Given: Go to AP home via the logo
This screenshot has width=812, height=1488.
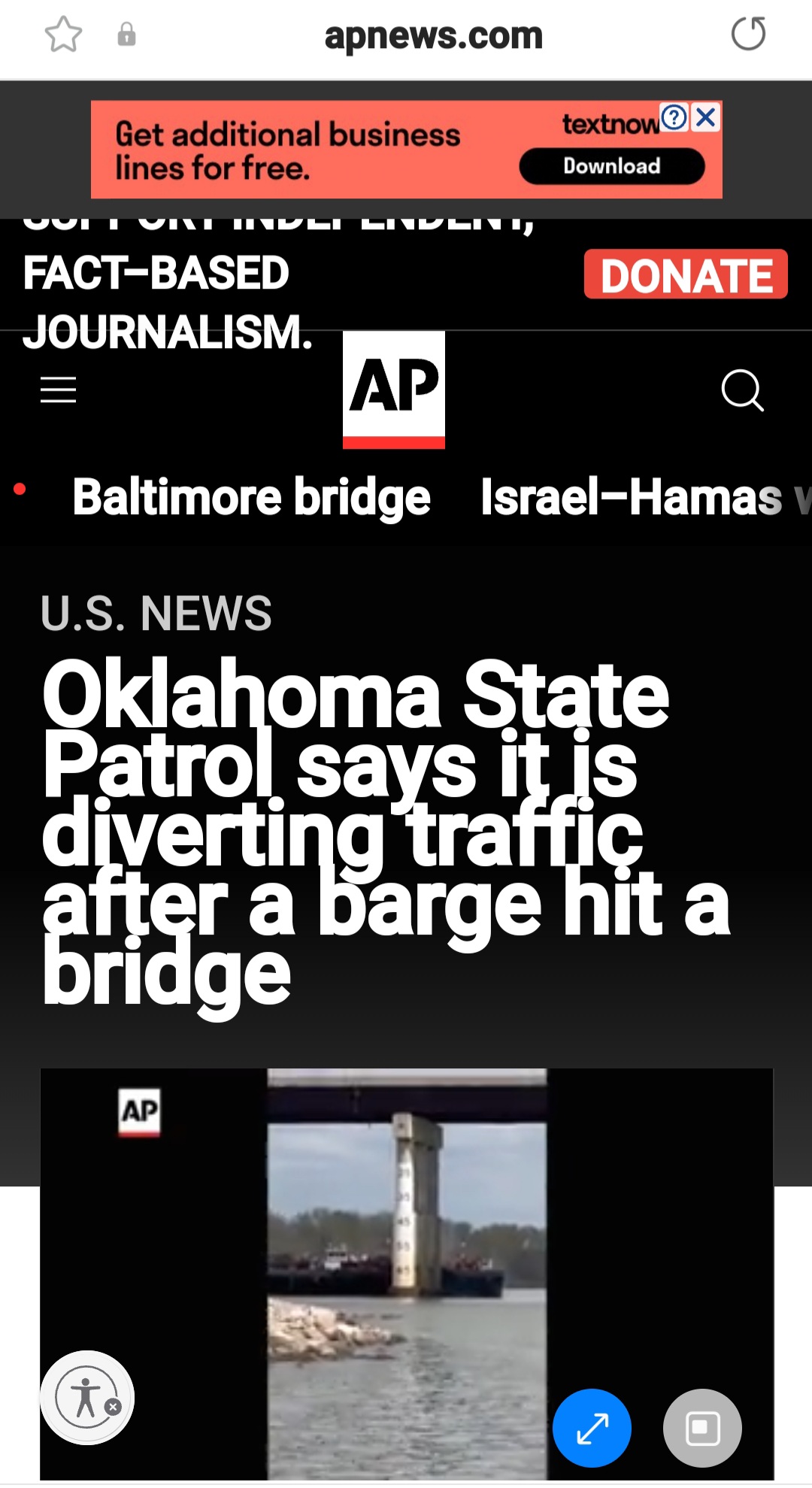Looking at the screenshot, I should click(394, 389).
